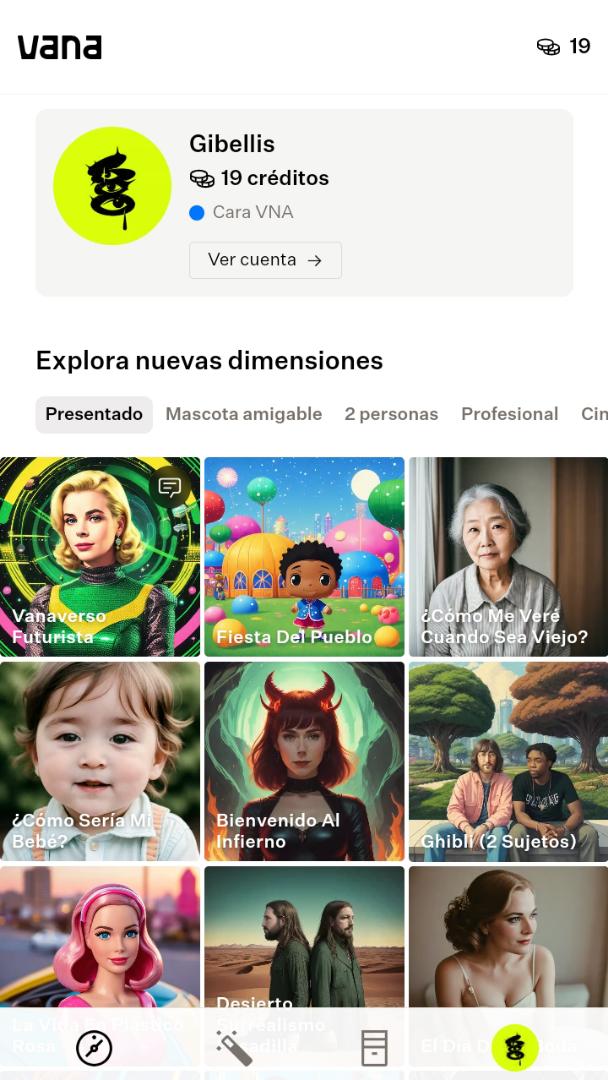The width and height of the screenshot is (608, 1080).
Task: Open the Bienvenido Al Infierno style
Action: tap(304, 761)
